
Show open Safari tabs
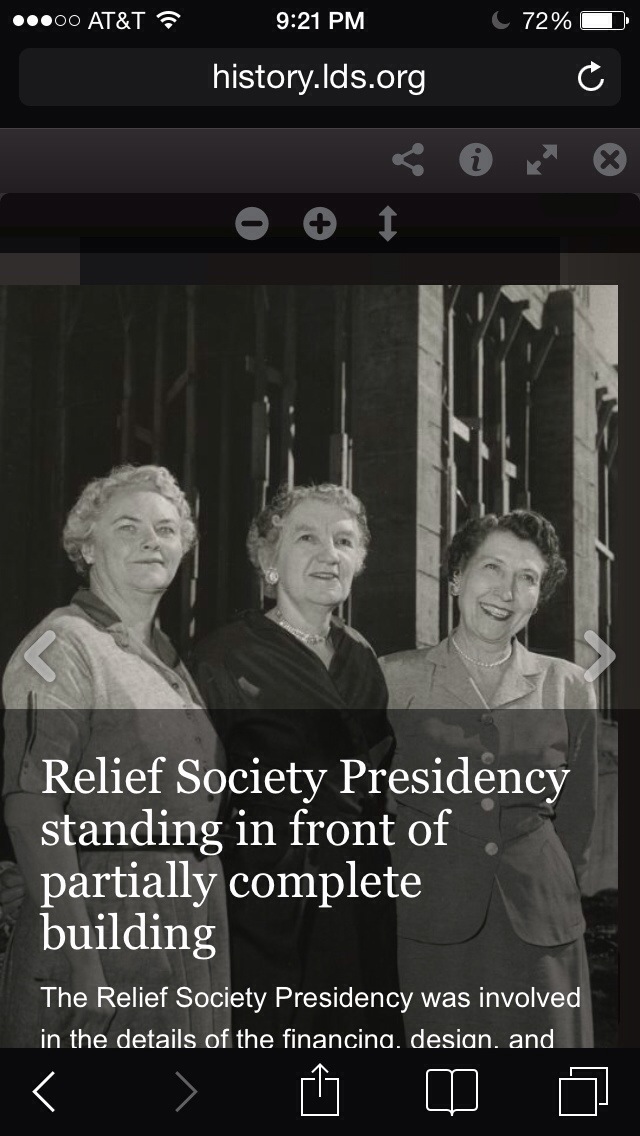click(583, 1091)
